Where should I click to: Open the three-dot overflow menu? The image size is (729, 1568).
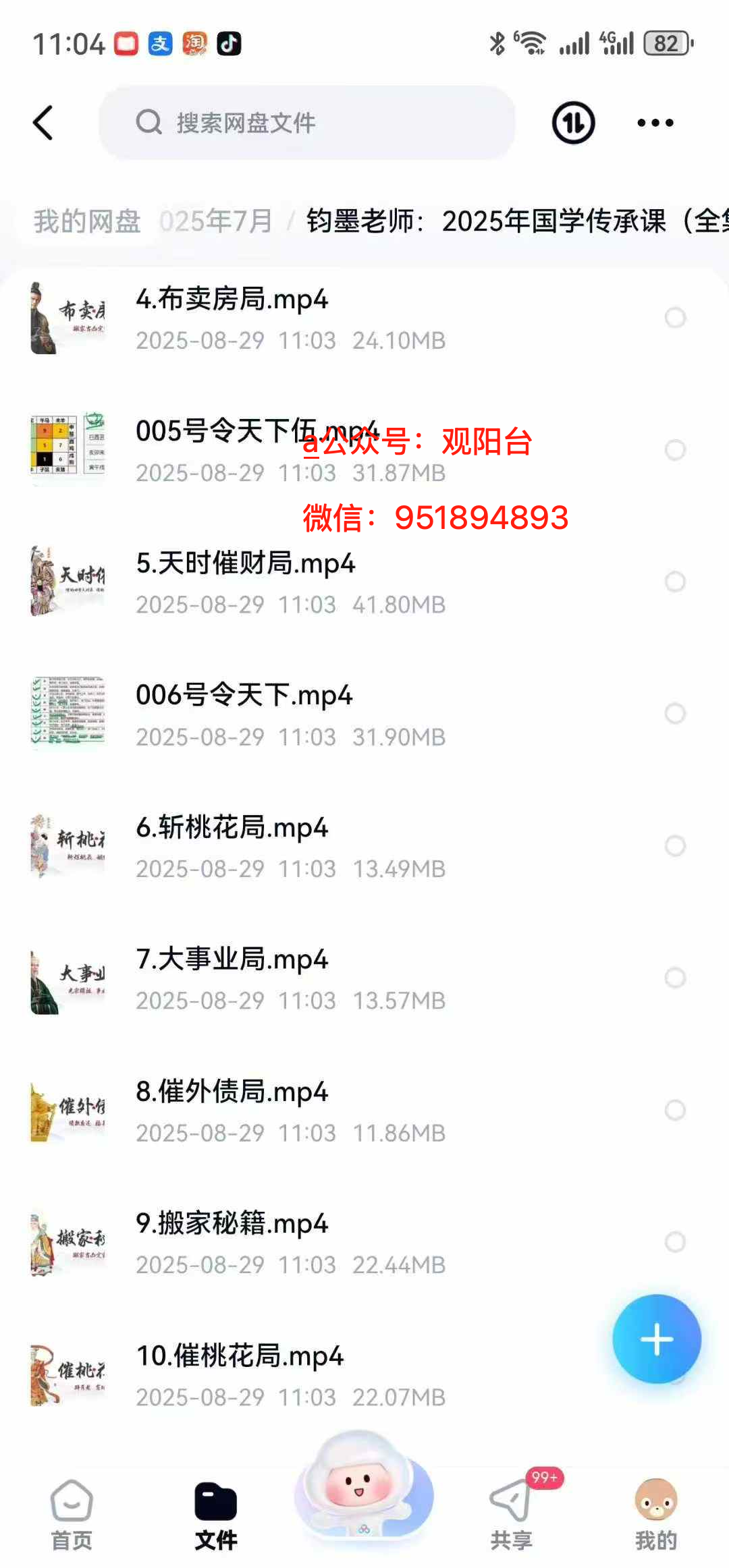[655, 123]
